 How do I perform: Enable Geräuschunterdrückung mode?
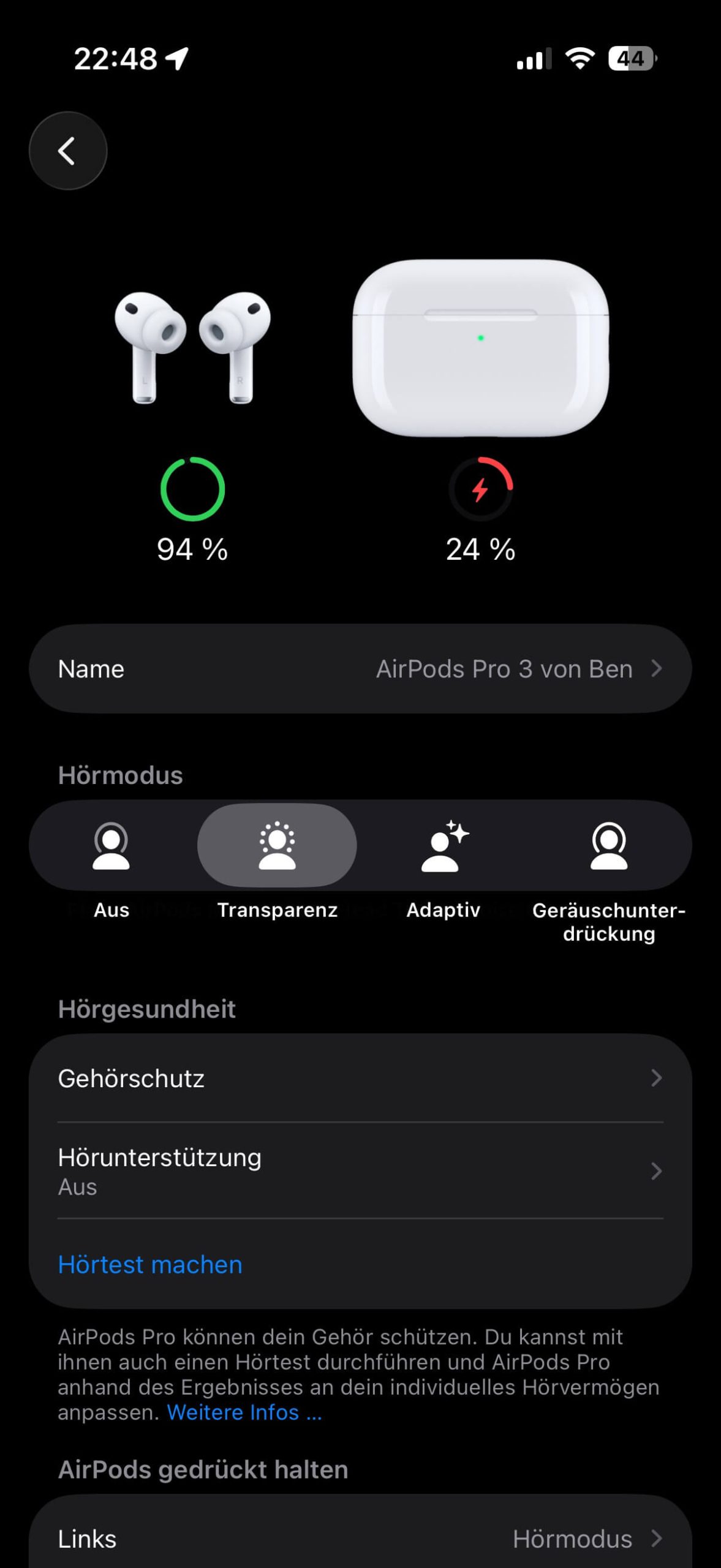point(608,846)
